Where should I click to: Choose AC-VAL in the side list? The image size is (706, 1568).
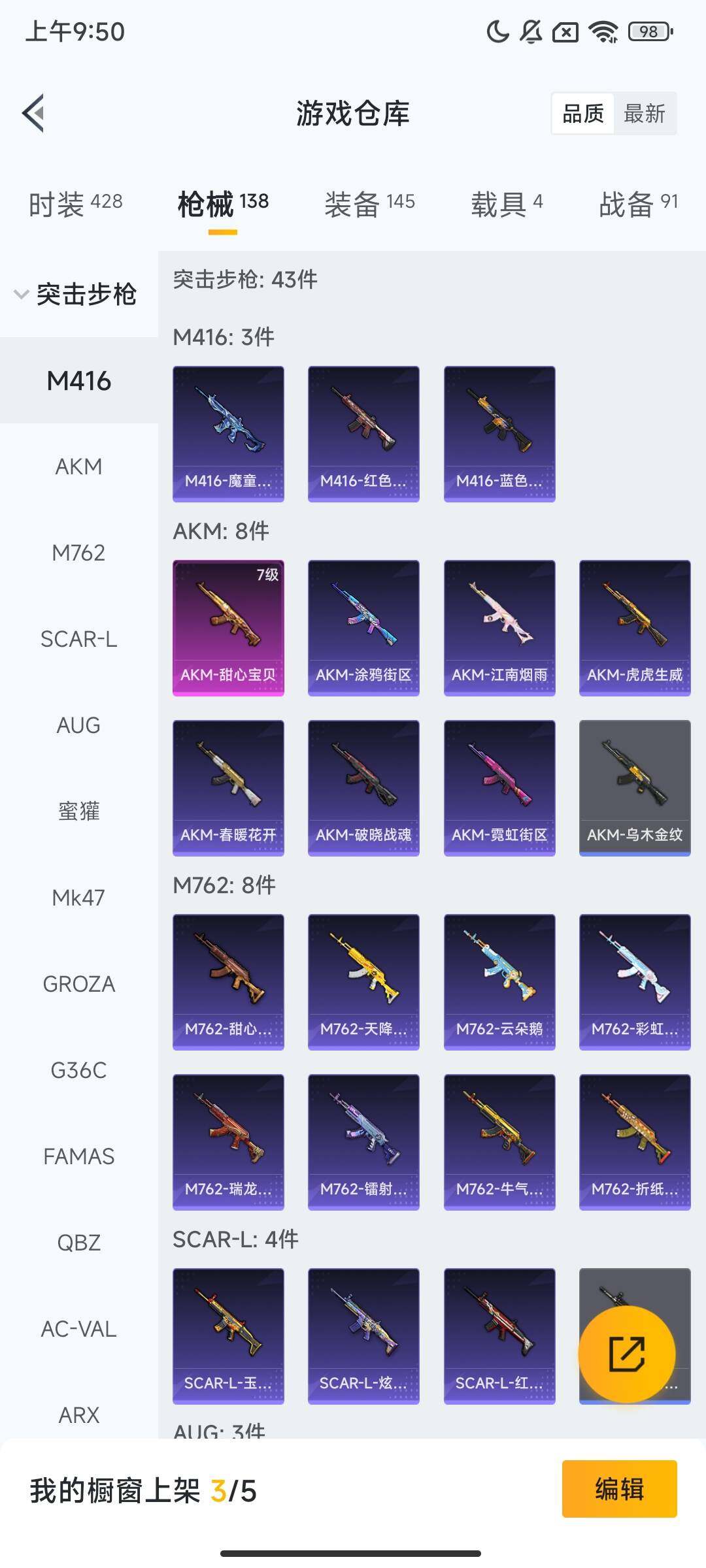[78, 1329]
